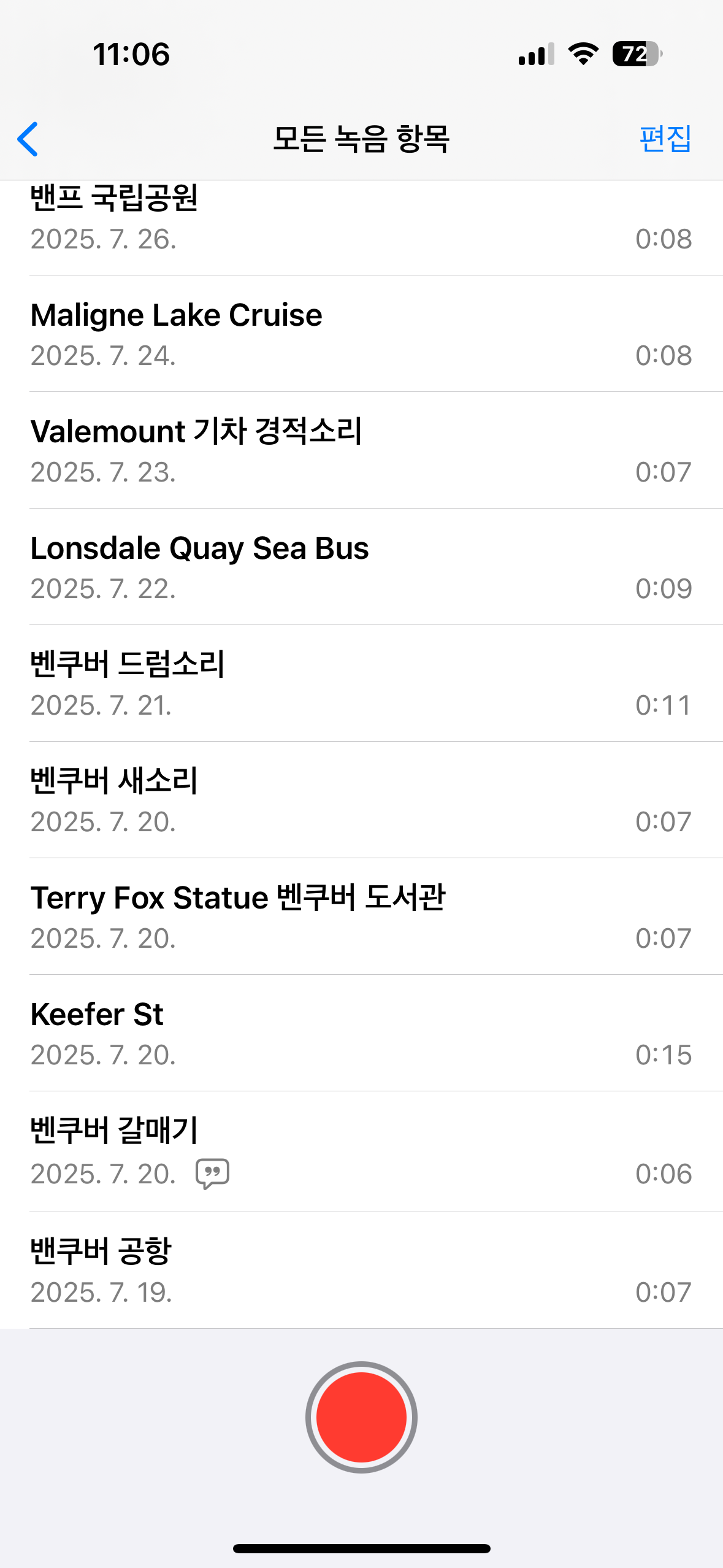Select the Valemount 기차 경적소리 recording
723x1568 pixels.
point(362,450)
